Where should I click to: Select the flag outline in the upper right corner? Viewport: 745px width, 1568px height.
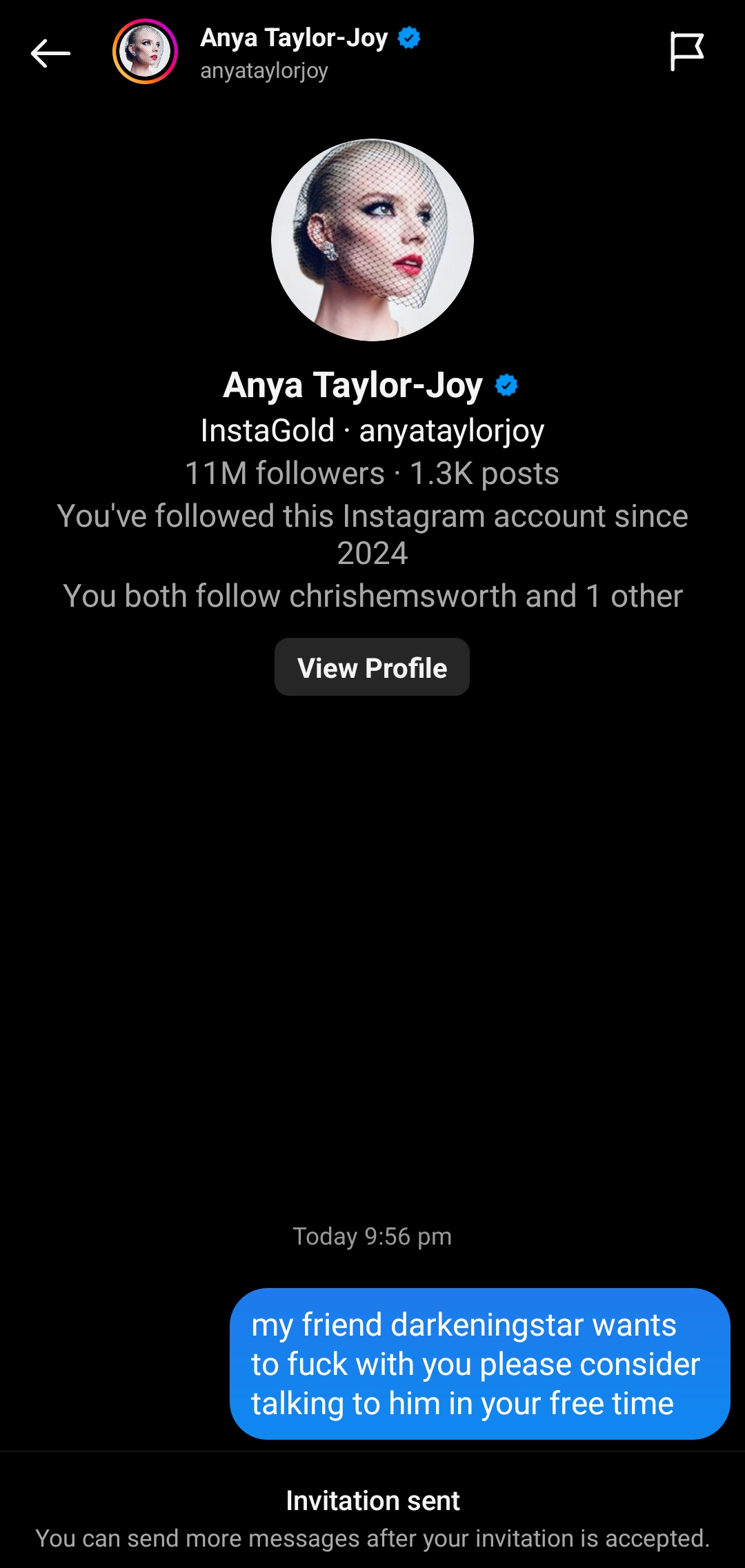688,50
